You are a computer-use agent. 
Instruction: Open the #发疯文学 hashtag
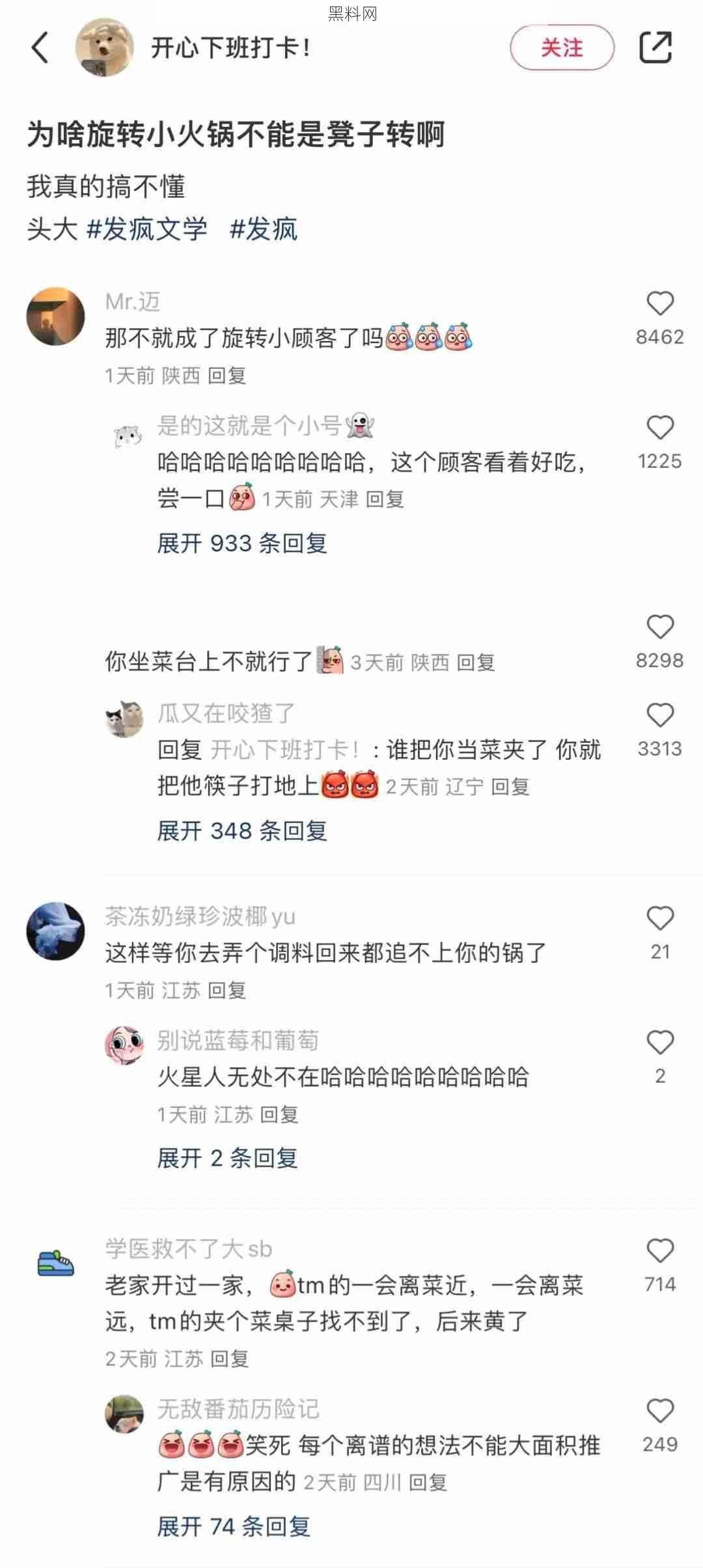(147, 229)
